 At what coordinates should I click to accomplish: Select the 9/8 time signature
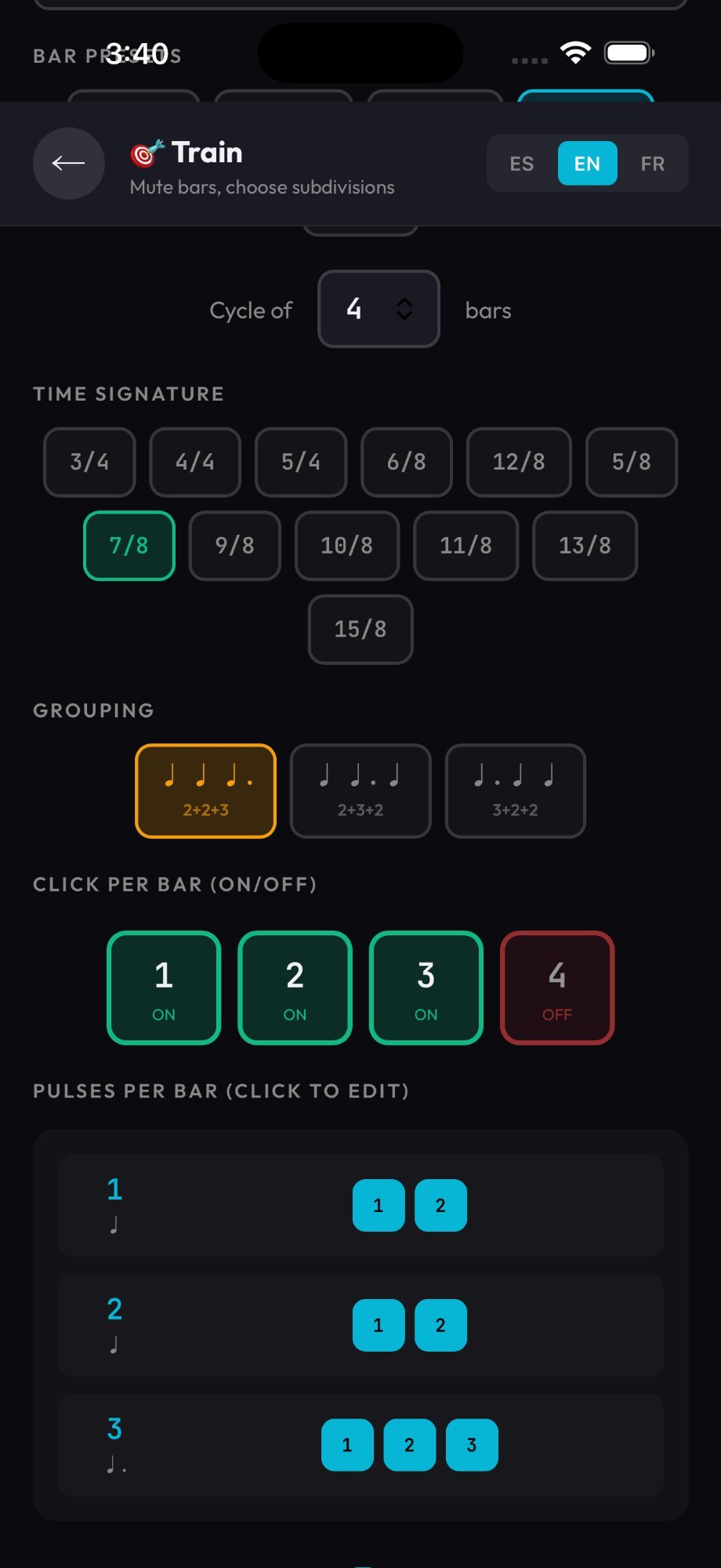click(235, 546)
